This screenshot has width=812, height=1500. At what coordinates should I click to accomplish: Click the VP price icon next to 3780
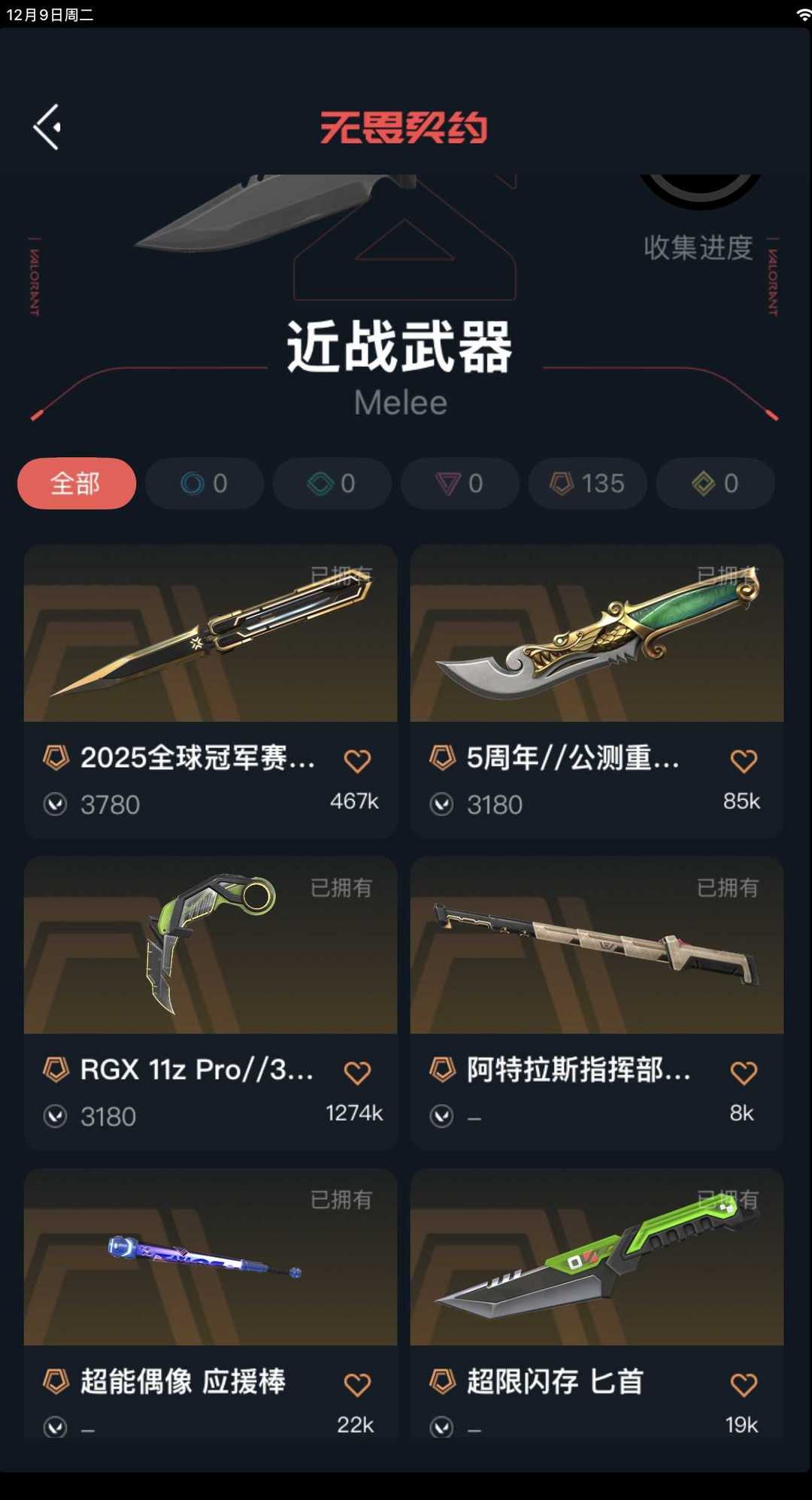point(56,805)
